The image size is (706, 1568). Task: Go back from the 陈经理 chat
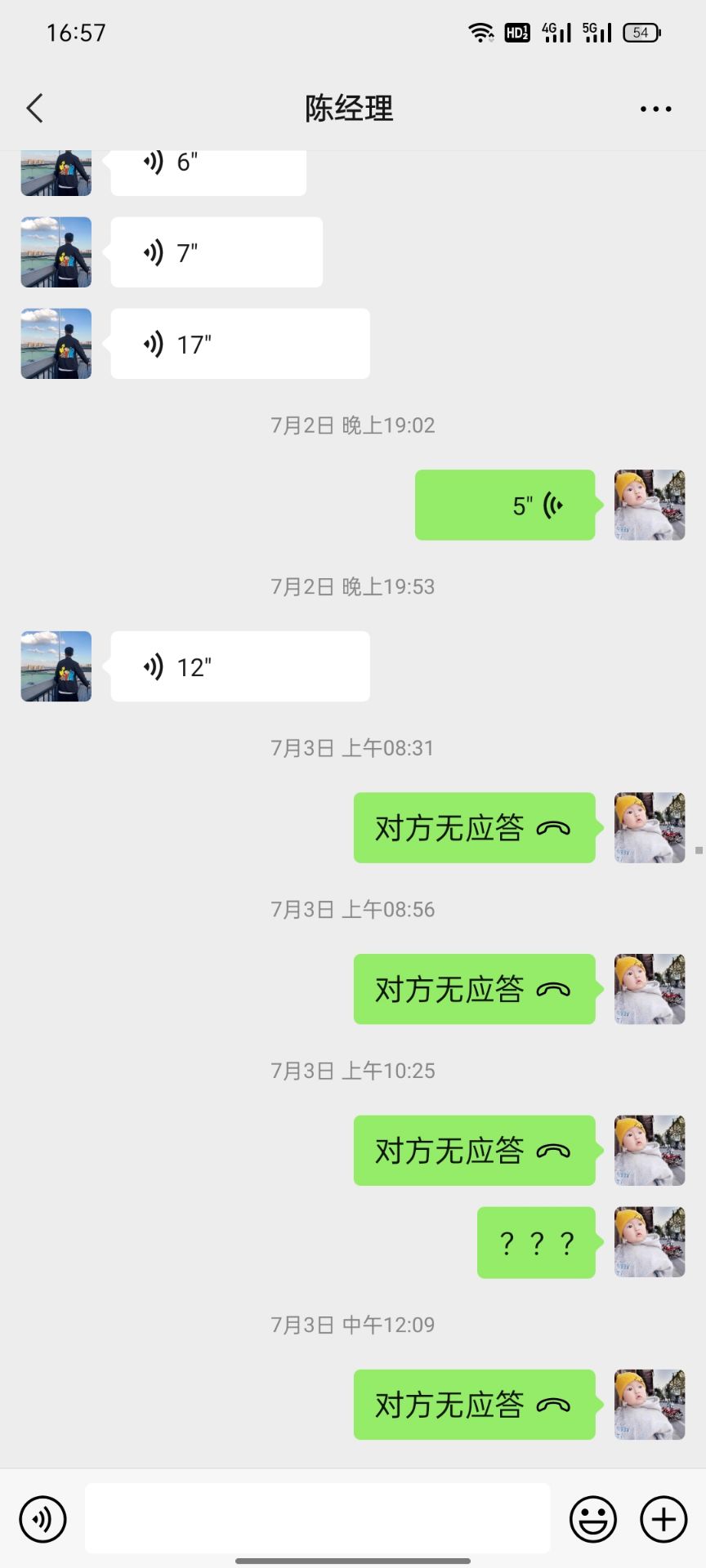pyautogui.click(x=34, y=108)
